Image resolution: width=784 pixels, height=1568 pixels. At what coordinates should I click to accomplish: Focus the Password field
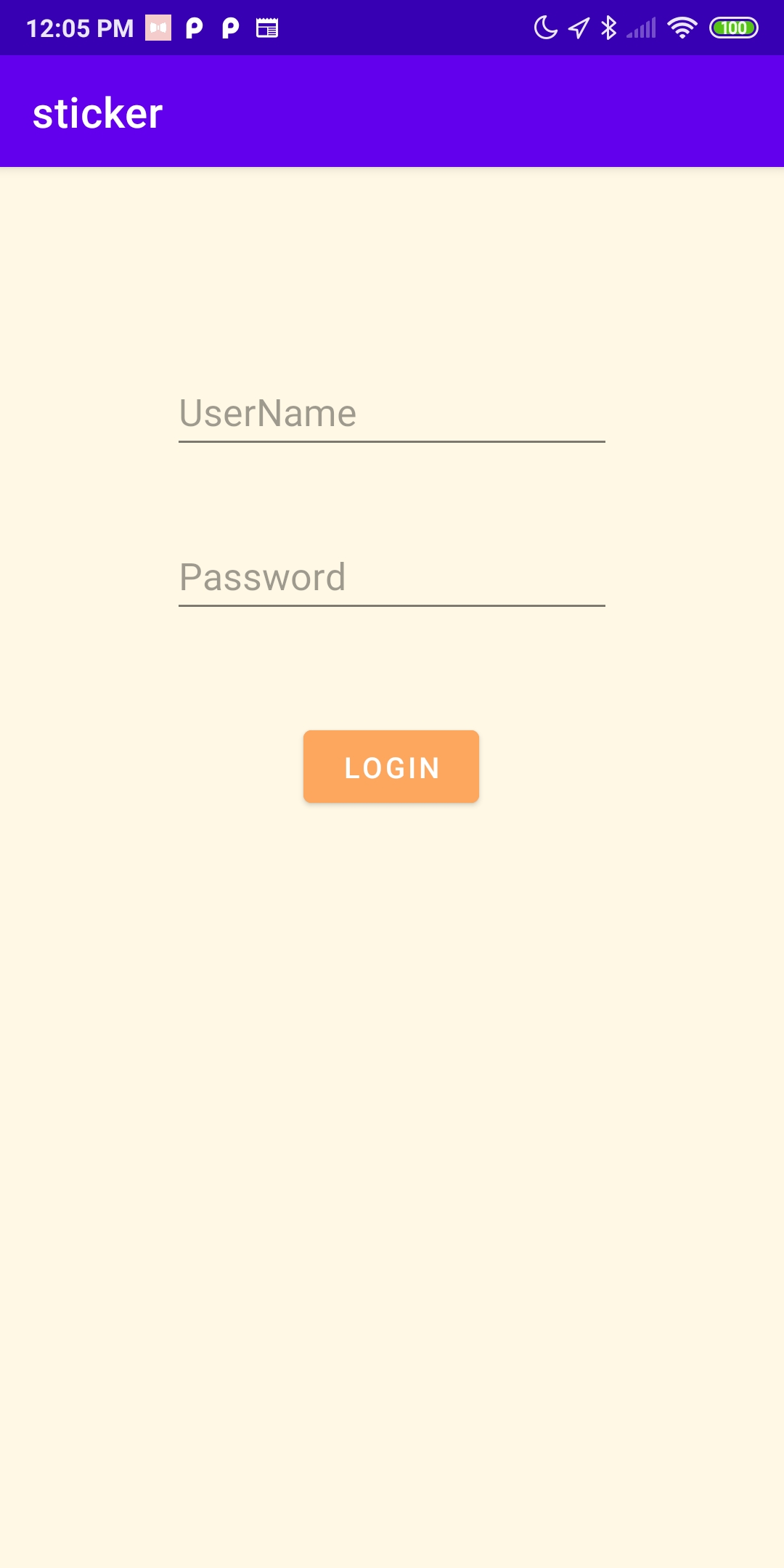pos(391,578)
